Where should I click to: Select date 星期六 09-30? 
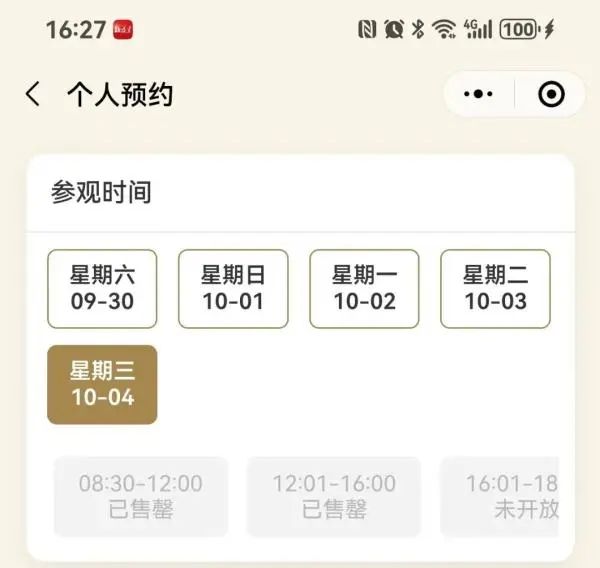coord(102,289)
